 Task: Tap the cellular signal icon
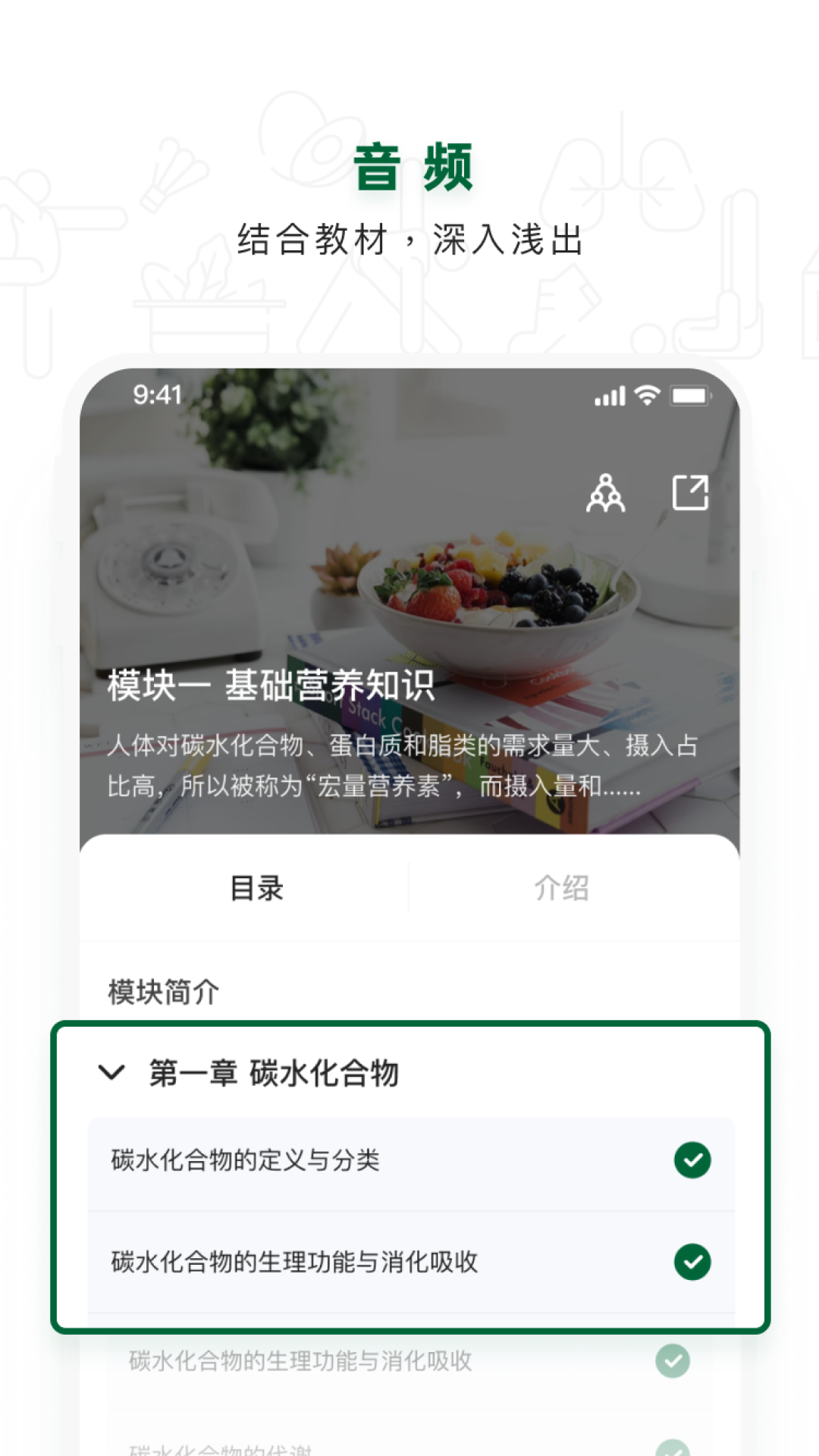[x=609, y=395]
